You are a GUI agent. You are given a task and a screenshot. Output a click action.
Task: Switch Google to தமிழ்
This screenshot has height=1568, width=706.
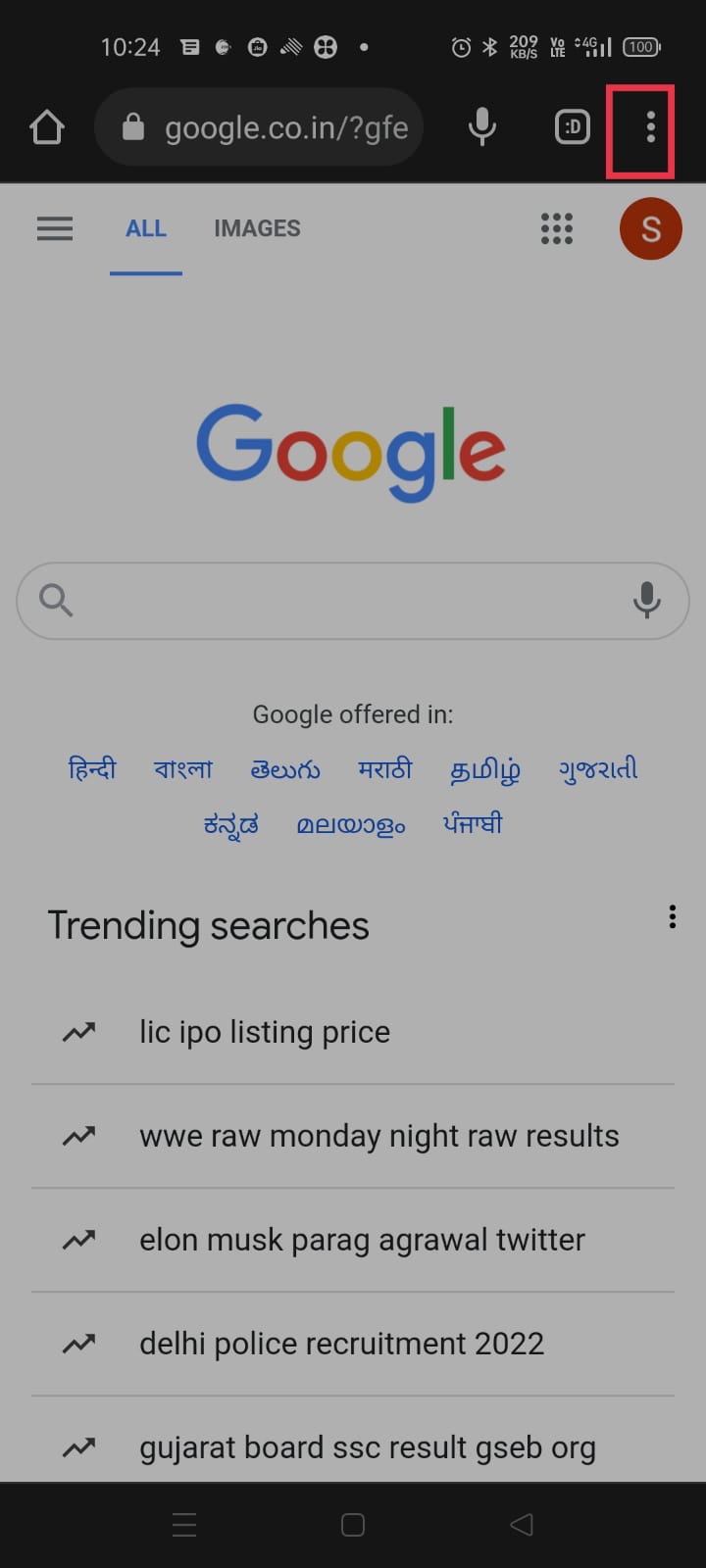tap(484, 770)
